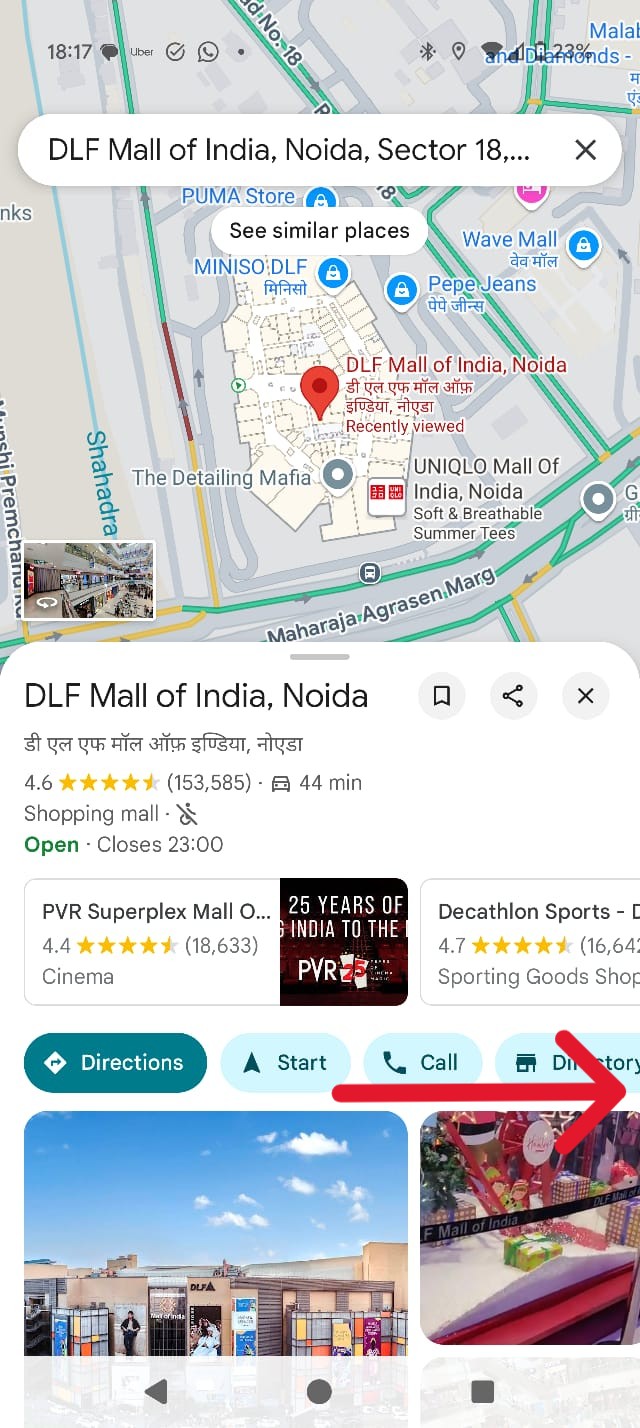Open the Street View thumbnail on the map

click(x=89, y=581)
